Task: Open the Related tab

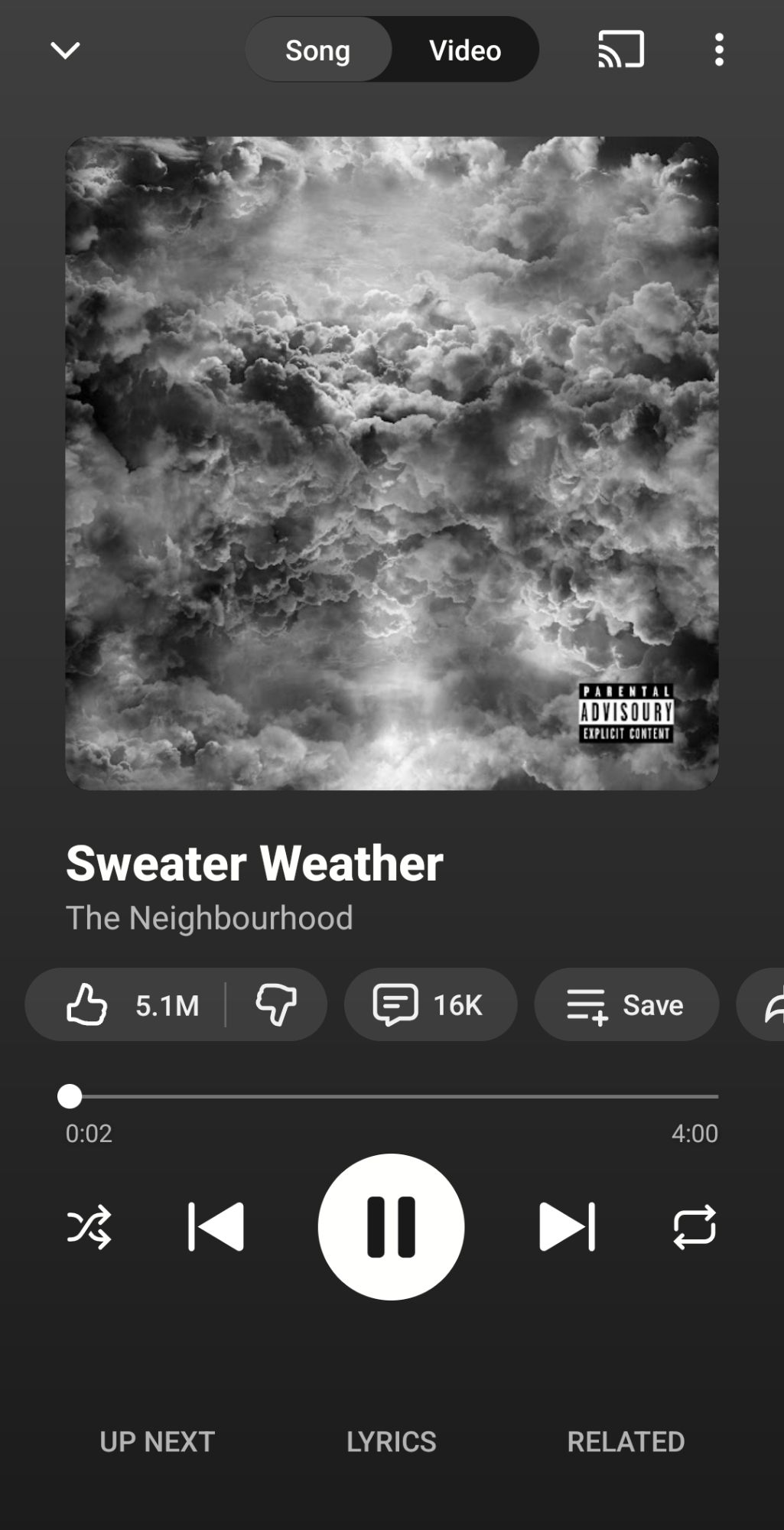Action: [x=626, y=1442]
